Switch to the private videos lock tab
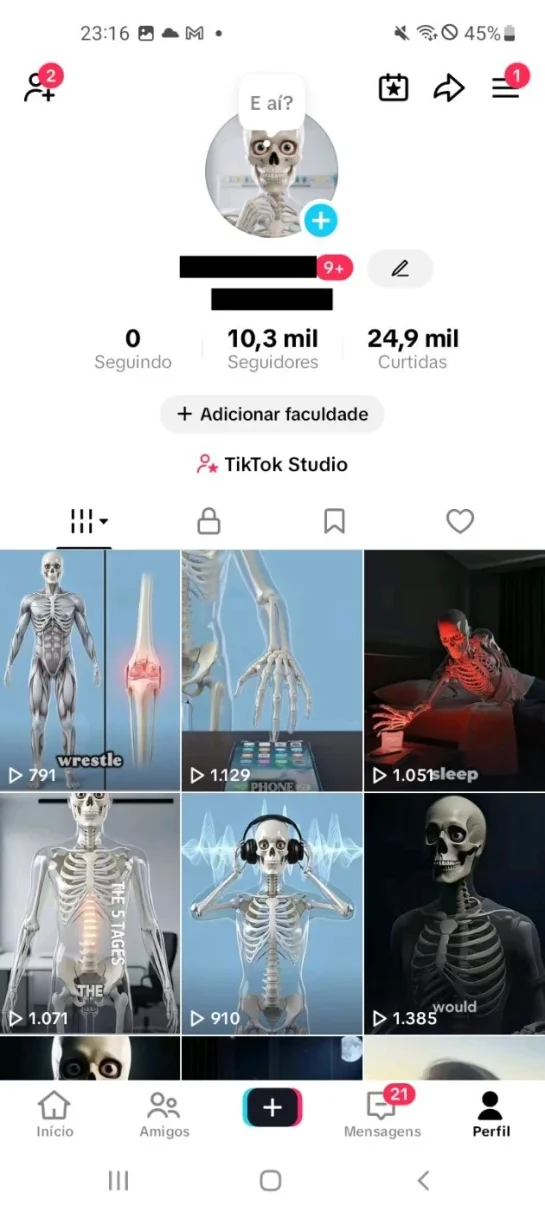The image size is (545, 1212). (208, 521)
